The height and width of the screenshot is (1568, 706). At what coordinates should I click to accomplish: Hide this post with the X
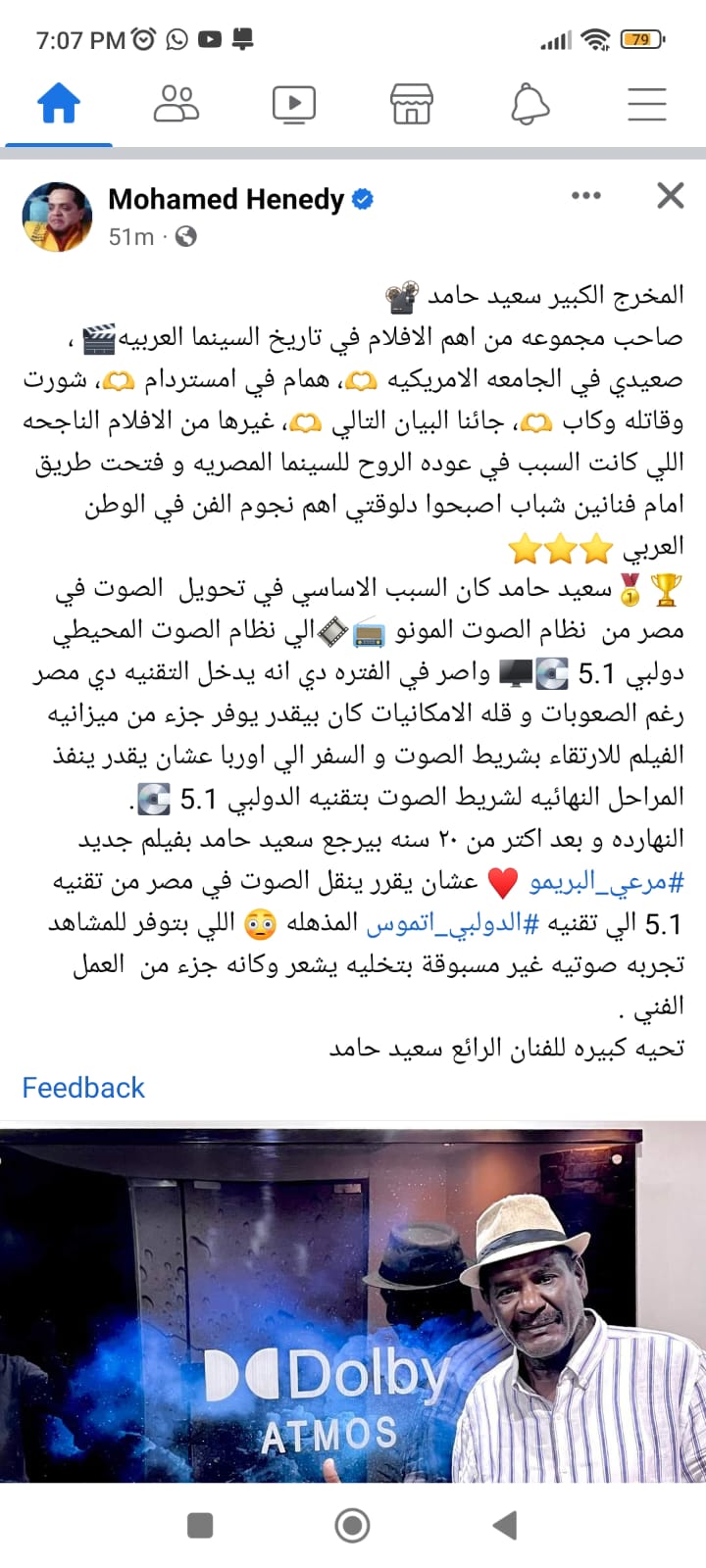coord(671,196)
